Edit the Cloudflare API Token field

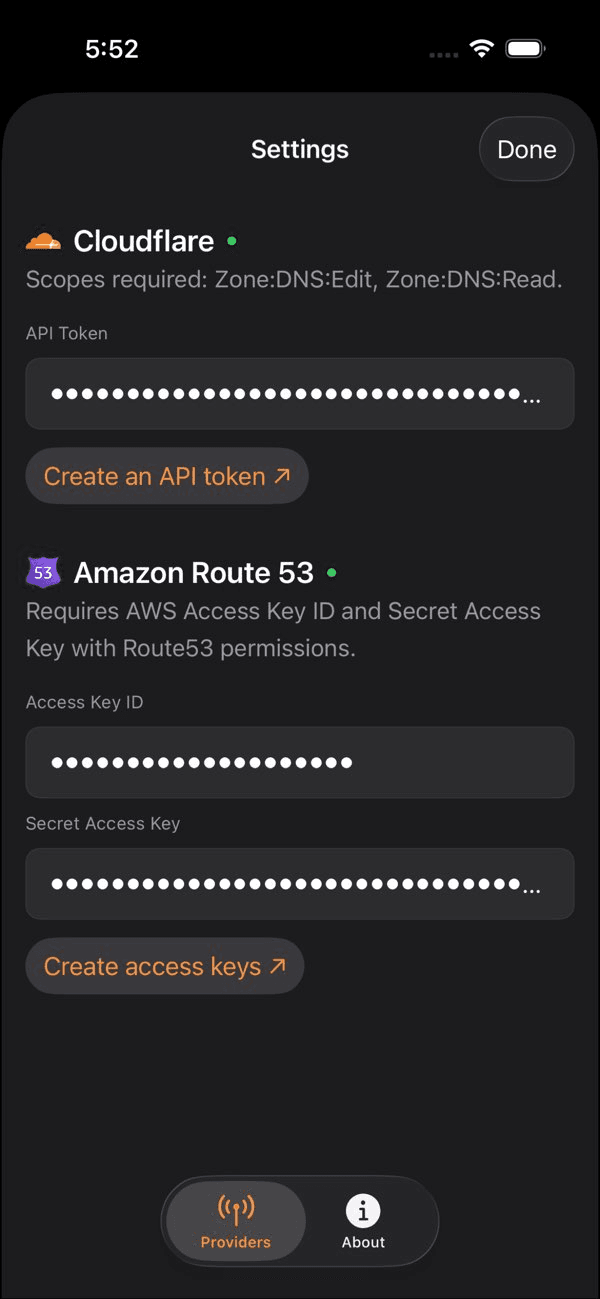299,394
